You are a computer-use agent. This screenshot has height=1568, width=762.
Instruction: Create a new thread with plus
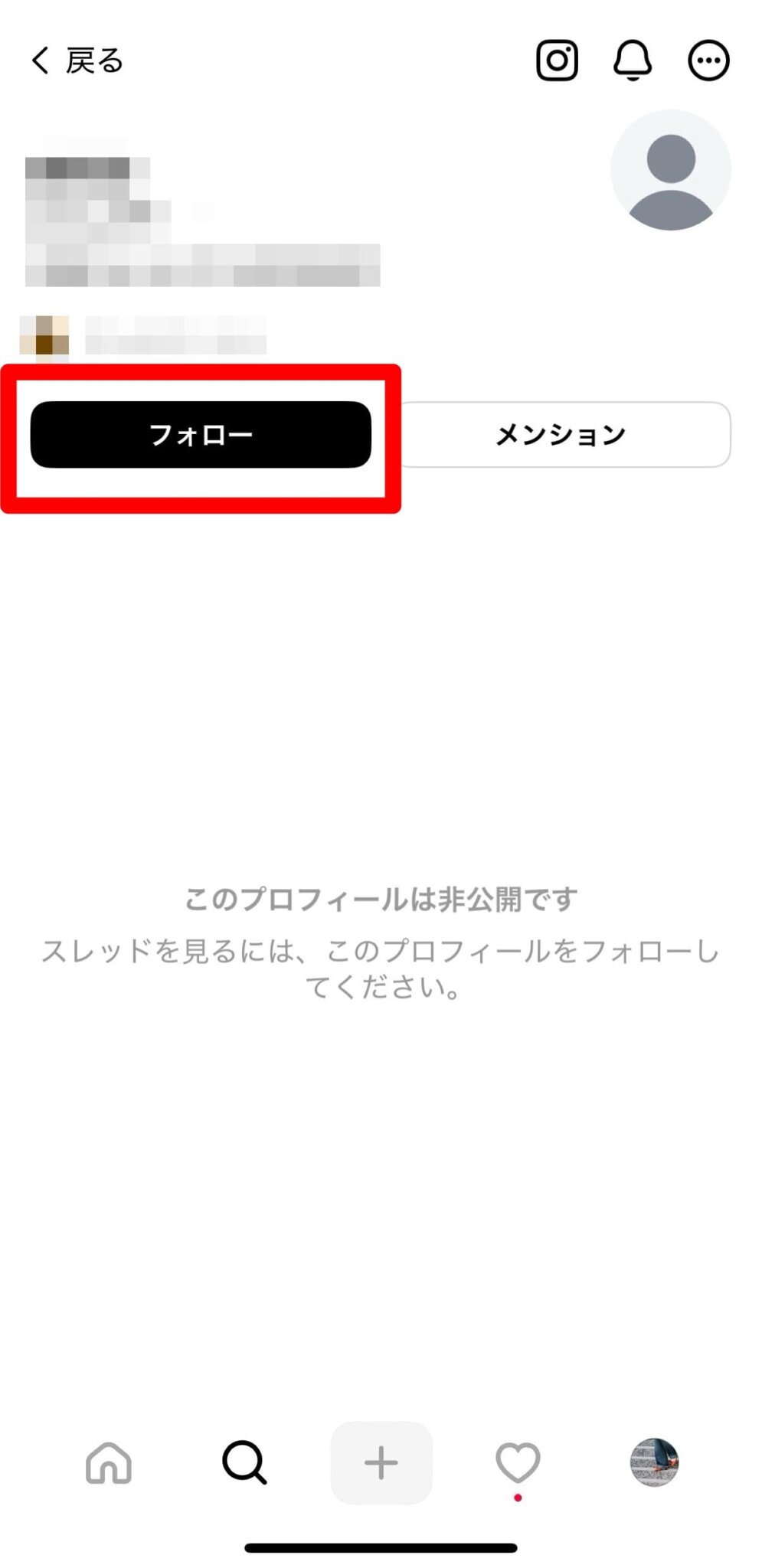click(381, 1463)
